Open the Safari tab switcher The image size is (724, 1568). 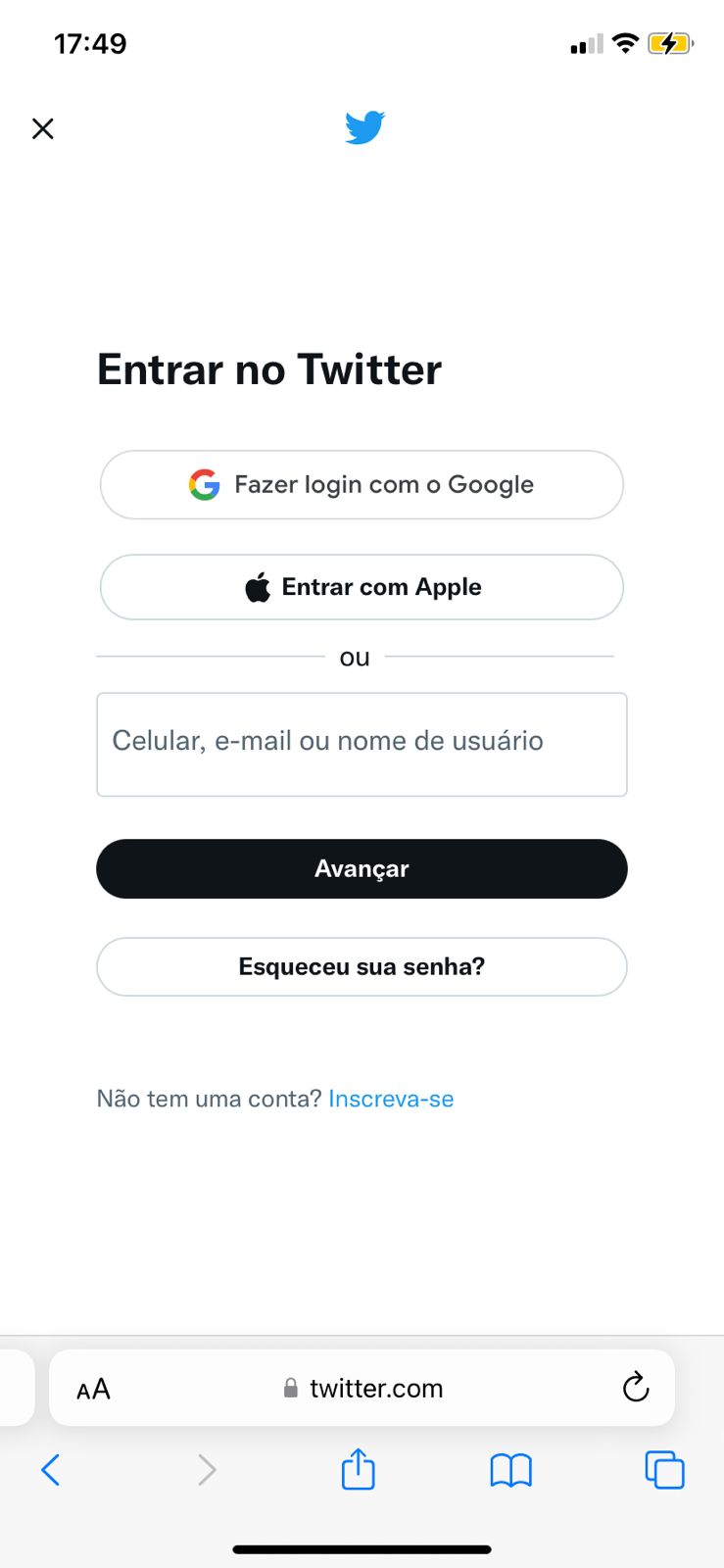[664, 1470]
